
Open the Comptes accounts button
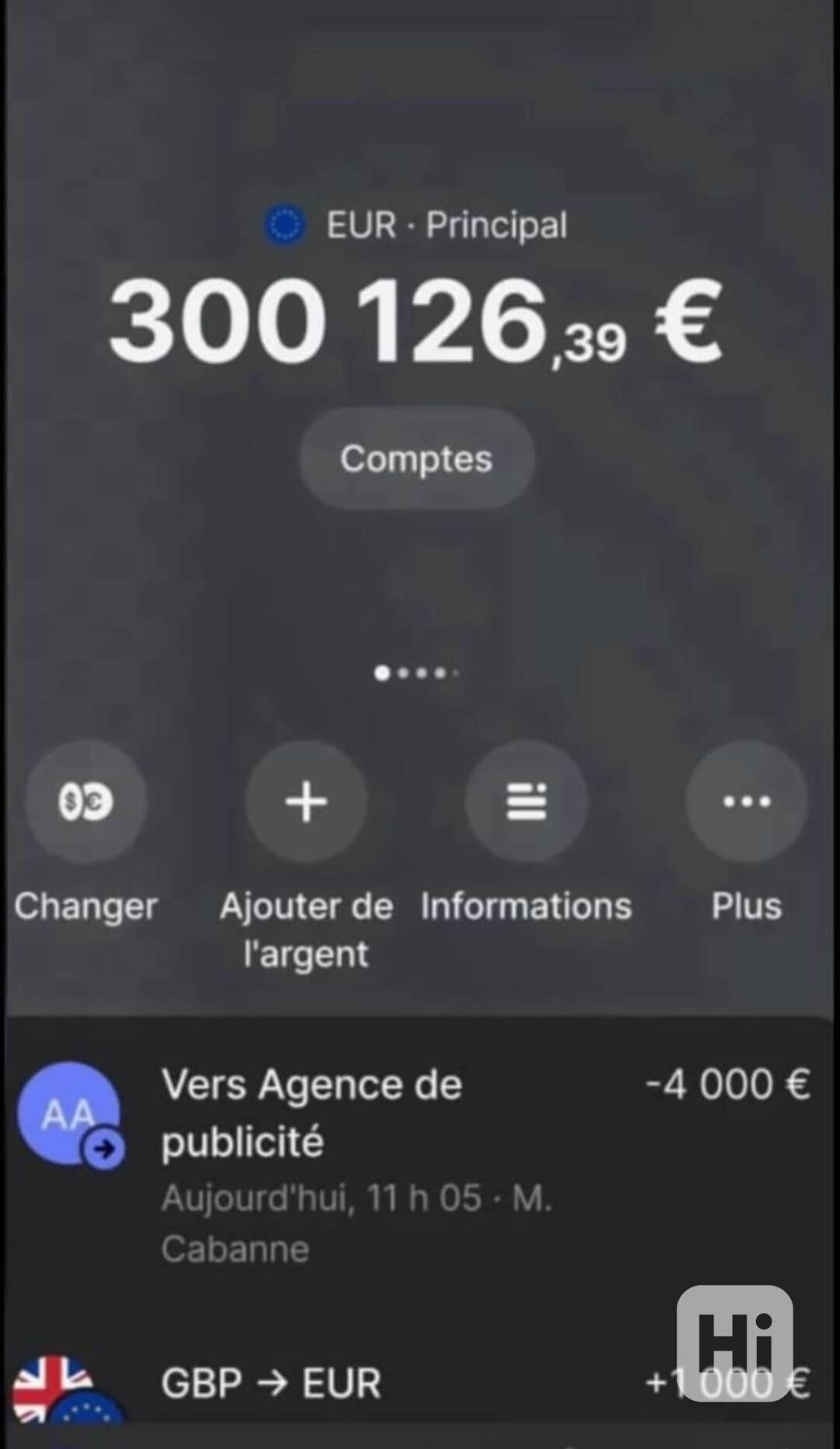coord(417,458)
